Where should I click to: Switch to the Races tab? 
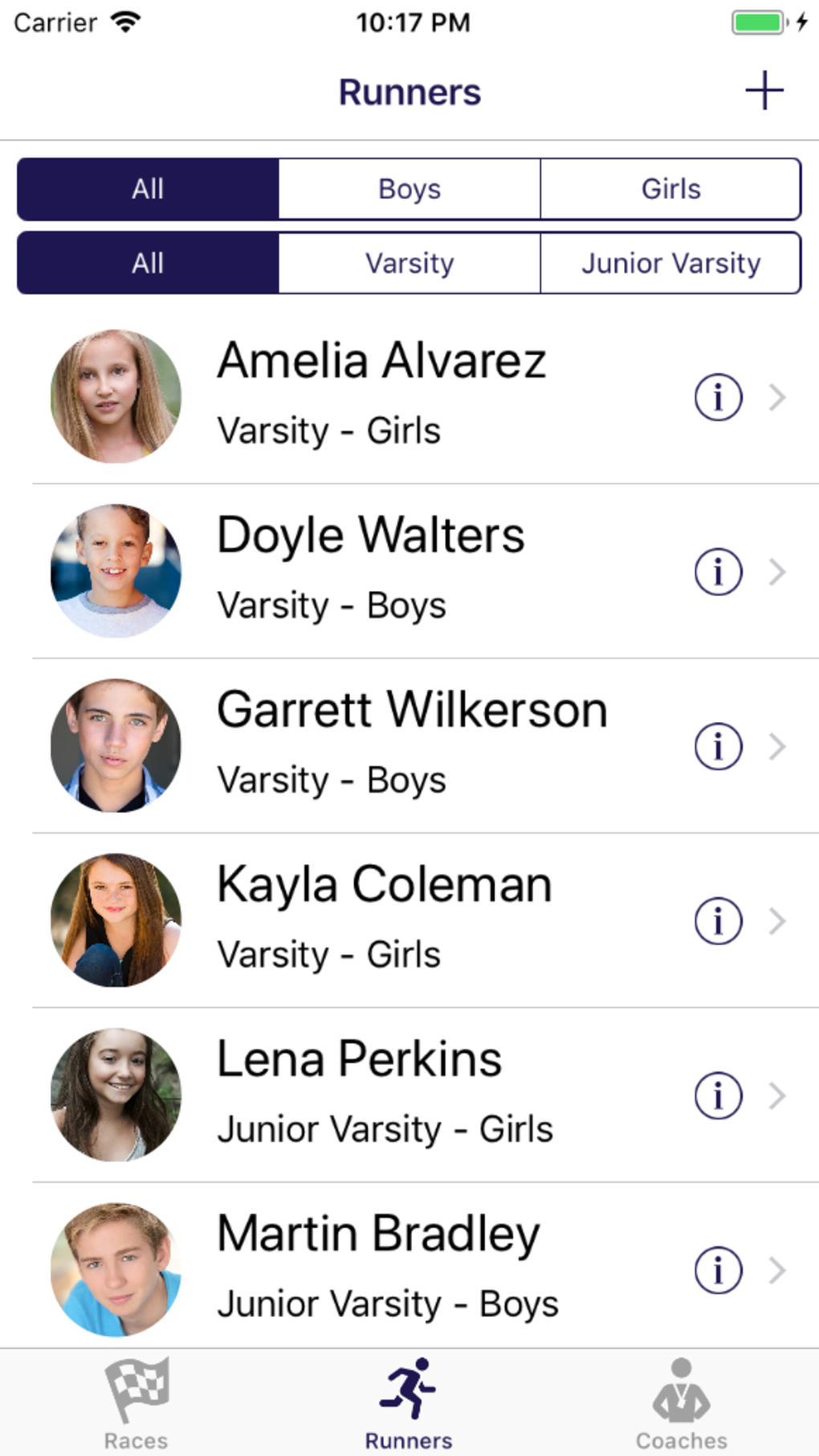(136, 1403)
